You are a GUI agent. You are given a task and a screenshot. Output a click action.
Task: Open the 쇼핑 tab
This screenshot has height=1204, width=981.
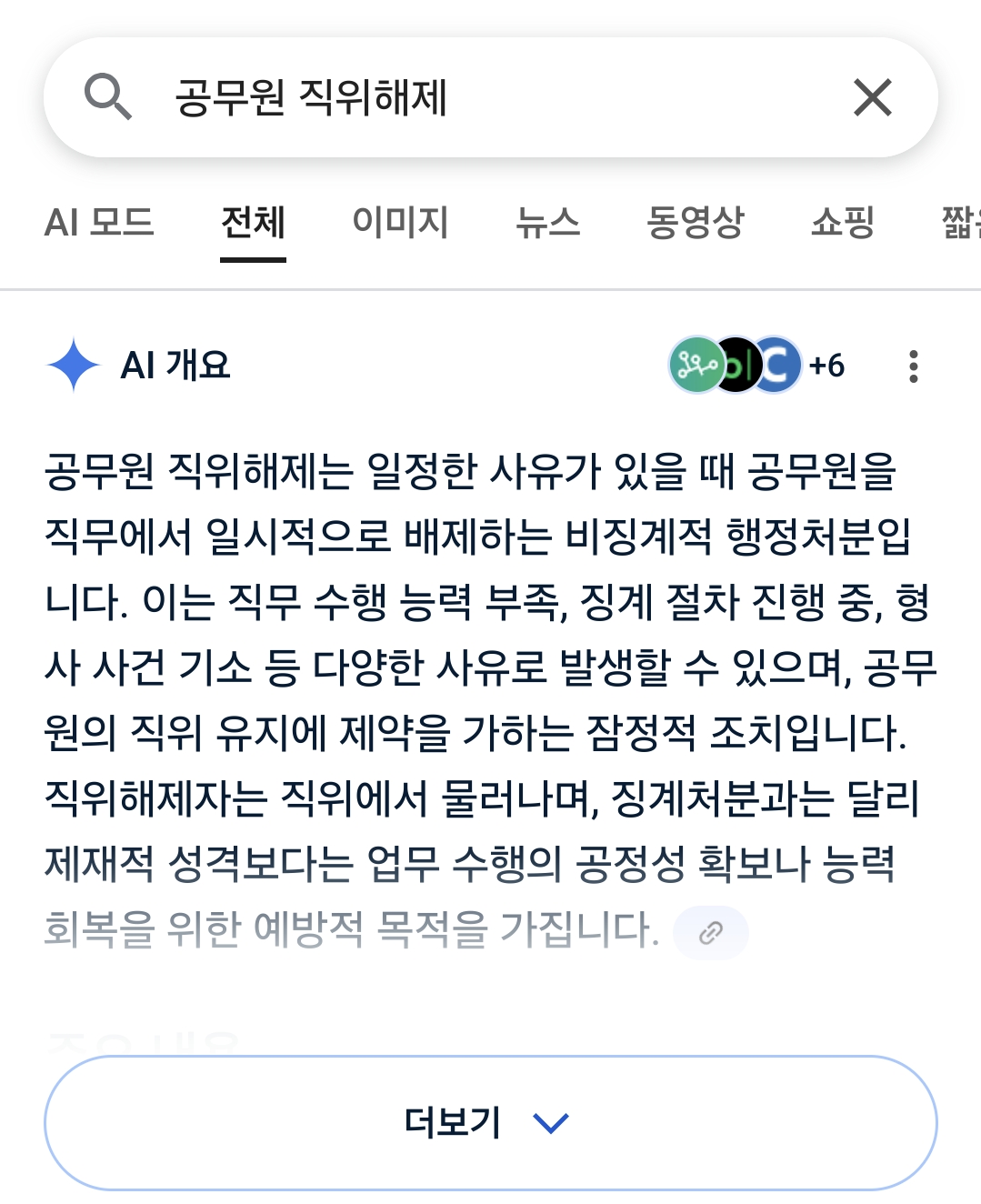point(842,223)
